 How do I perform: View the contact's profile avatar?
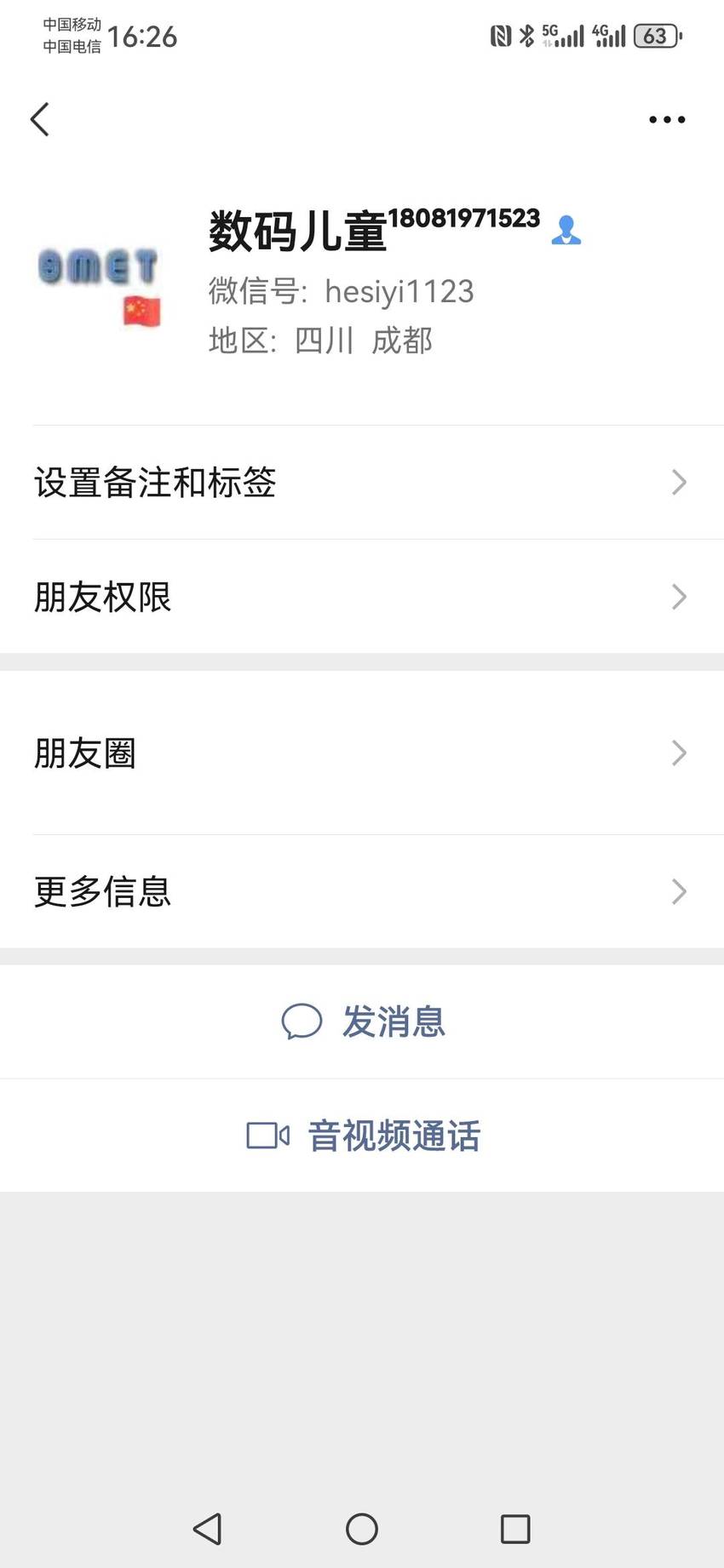pyautogui.click(x=100, y=287)
